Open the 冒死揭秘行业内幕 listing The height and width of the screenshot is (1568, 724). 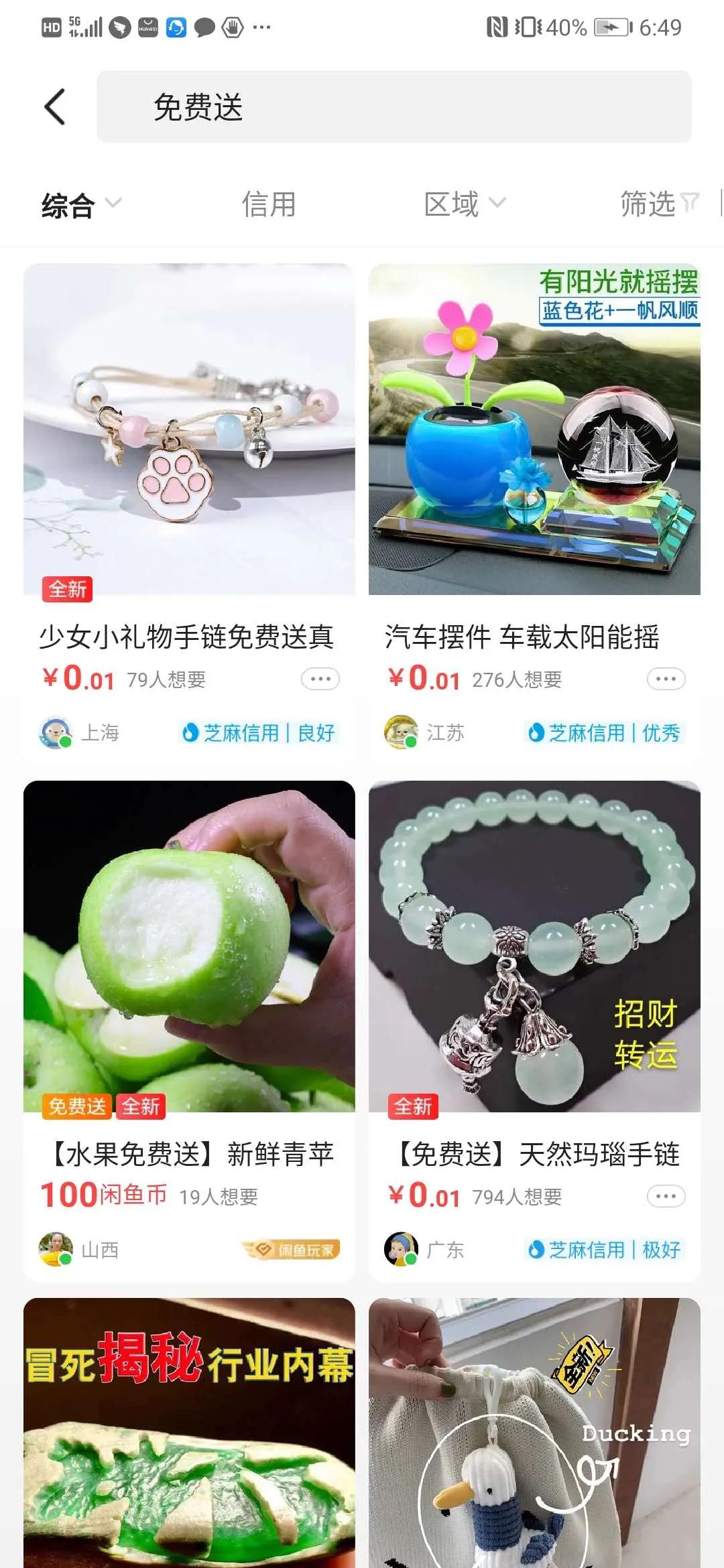tap(189, 1434)
